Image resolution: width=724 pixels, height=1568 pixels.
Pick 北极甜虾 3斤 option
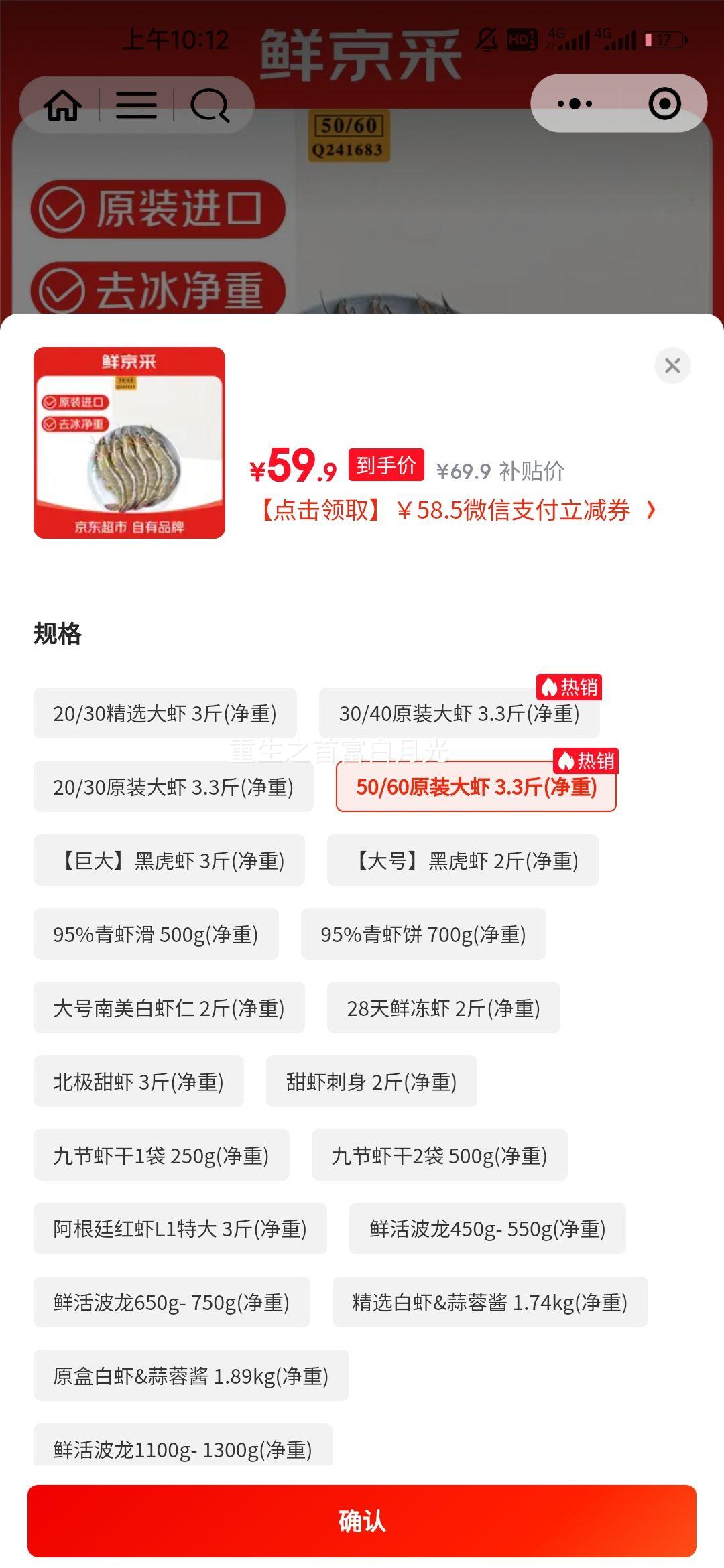point(138,1082)
